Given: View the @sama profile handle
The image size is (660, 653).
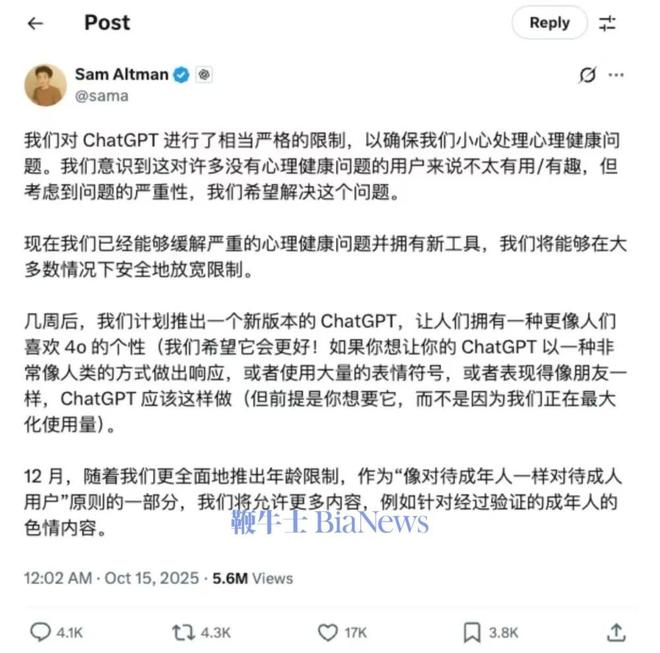Looking at the screenshot, I should (101, 96).
